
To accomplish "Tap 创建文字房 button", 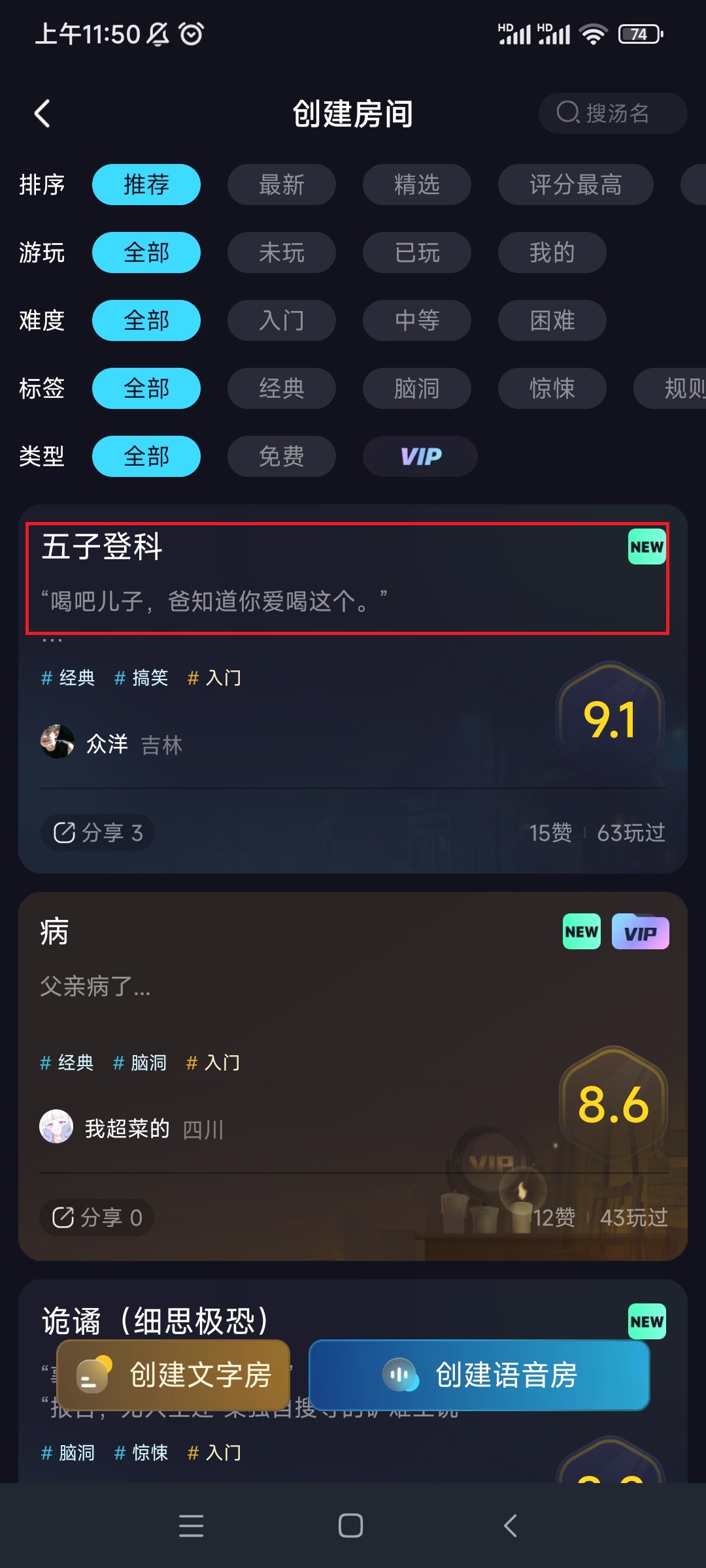I will click(173, 1375).
